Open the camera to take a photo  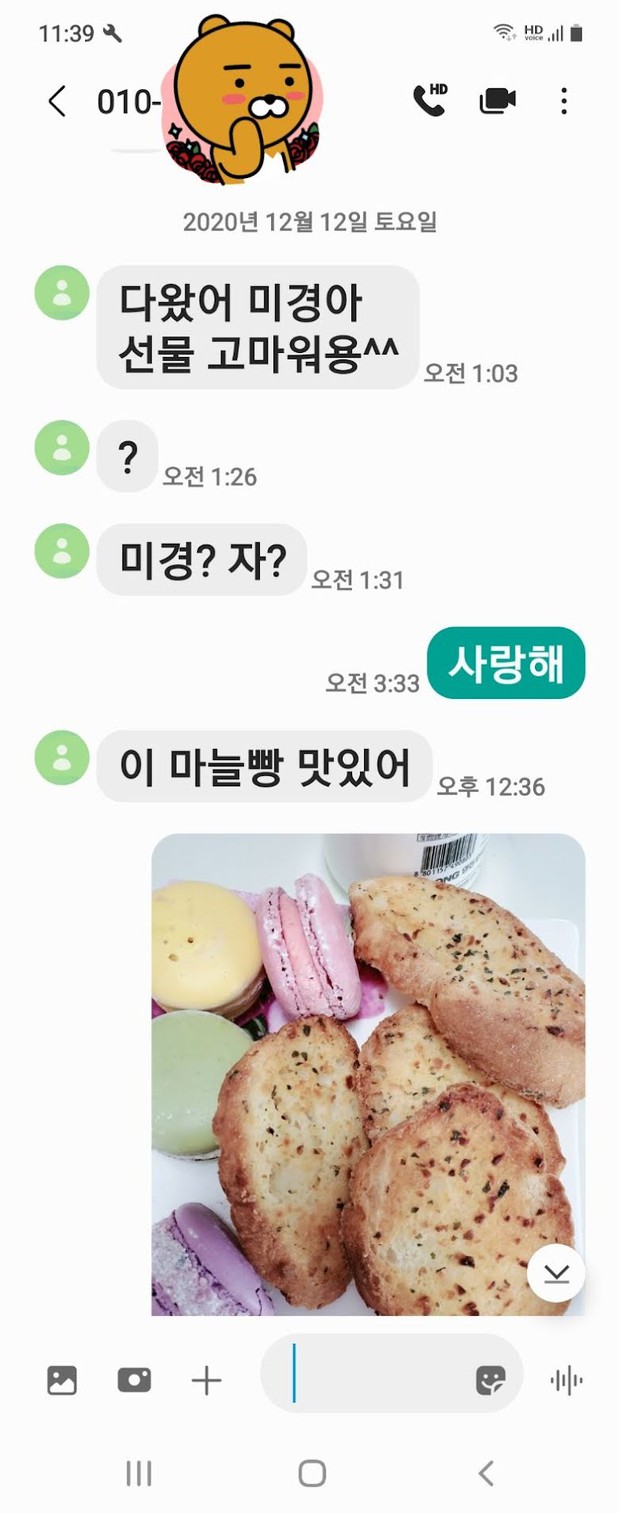(x=134, y=1381)
